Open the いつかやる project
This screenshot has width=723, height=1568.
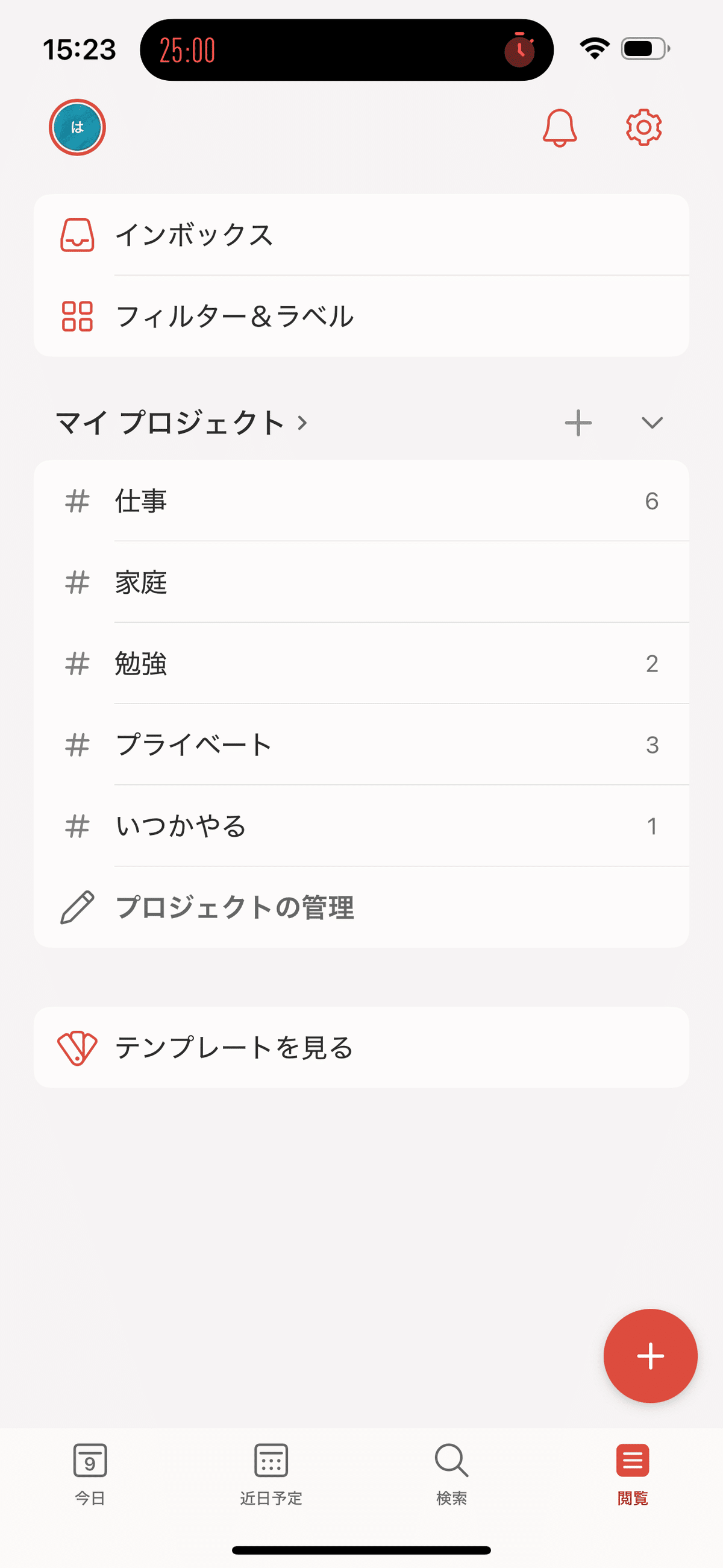[x=361, y=826]
